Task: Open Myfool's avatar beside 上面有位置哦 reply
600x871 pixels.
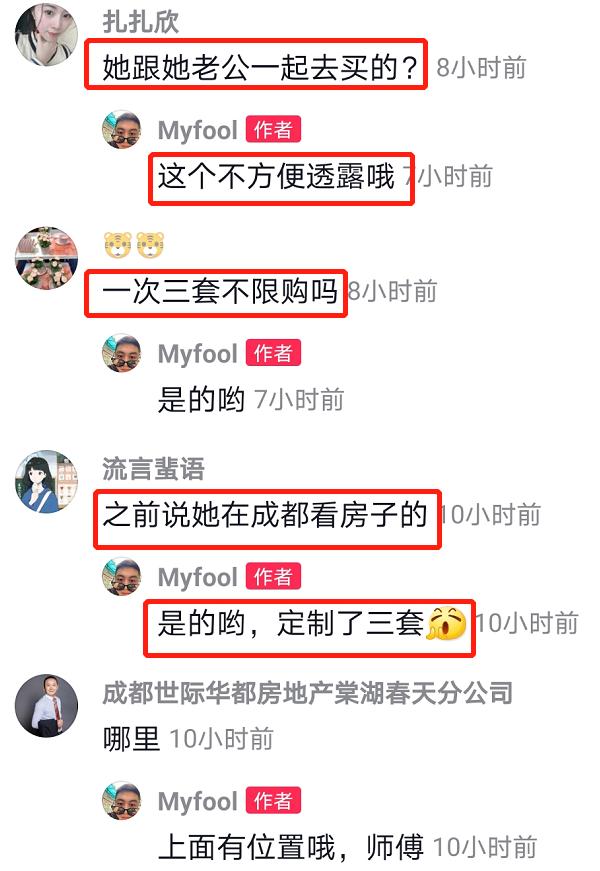Action: click(124, 803)
